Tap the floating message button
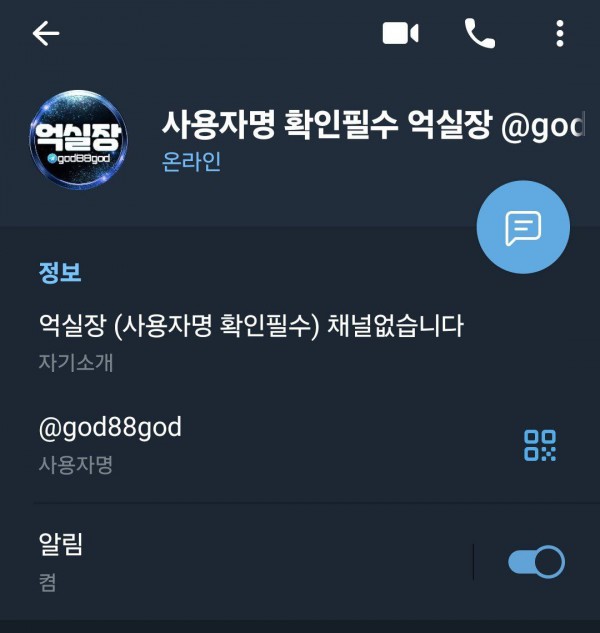600x633 pixels. pos(522,228)
